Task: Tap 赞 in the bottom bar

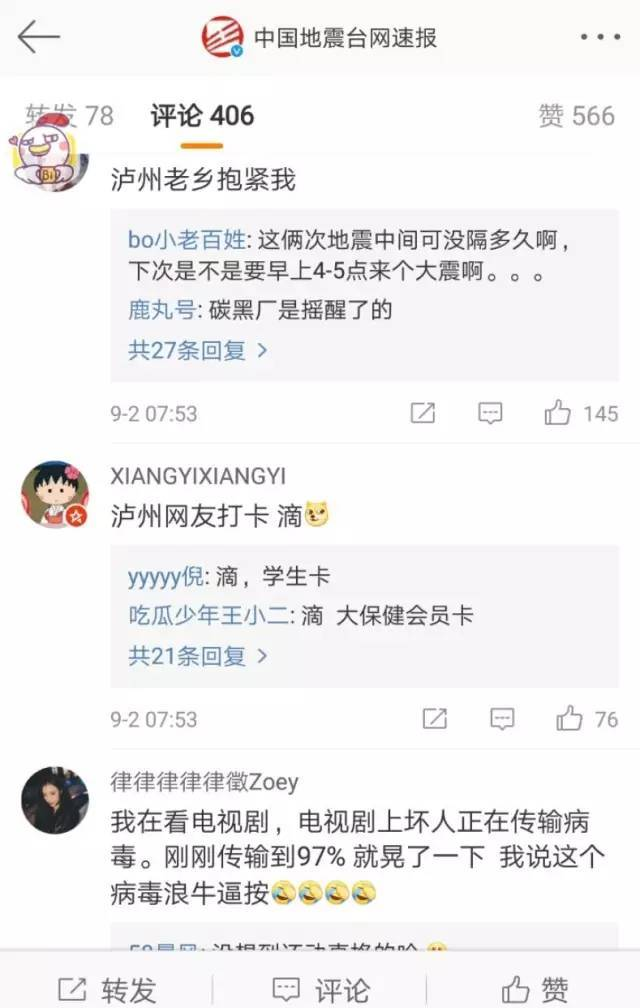Action: pyautogui.click(x=535, y=989)
